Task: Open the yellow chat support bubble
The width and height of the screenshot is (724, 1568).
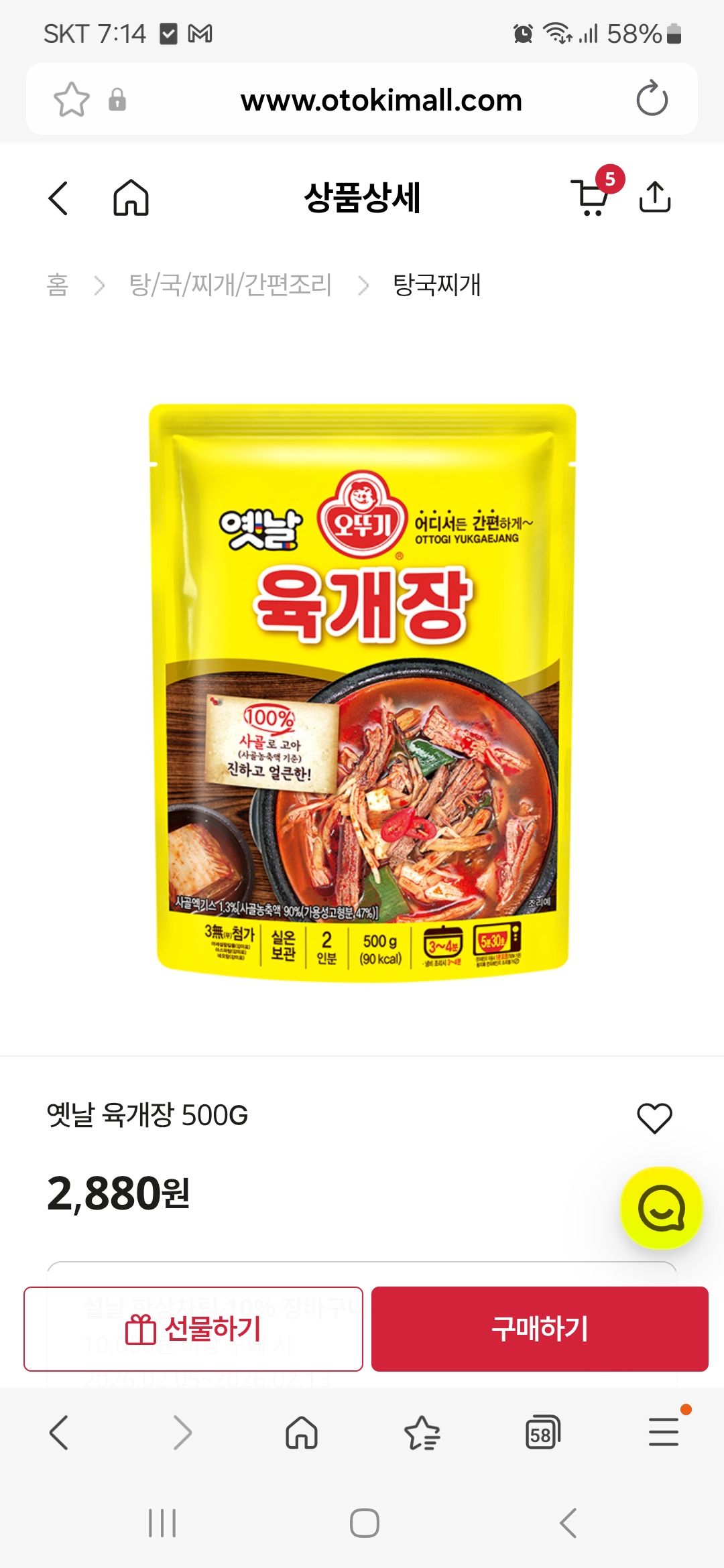Action: 661,1208
